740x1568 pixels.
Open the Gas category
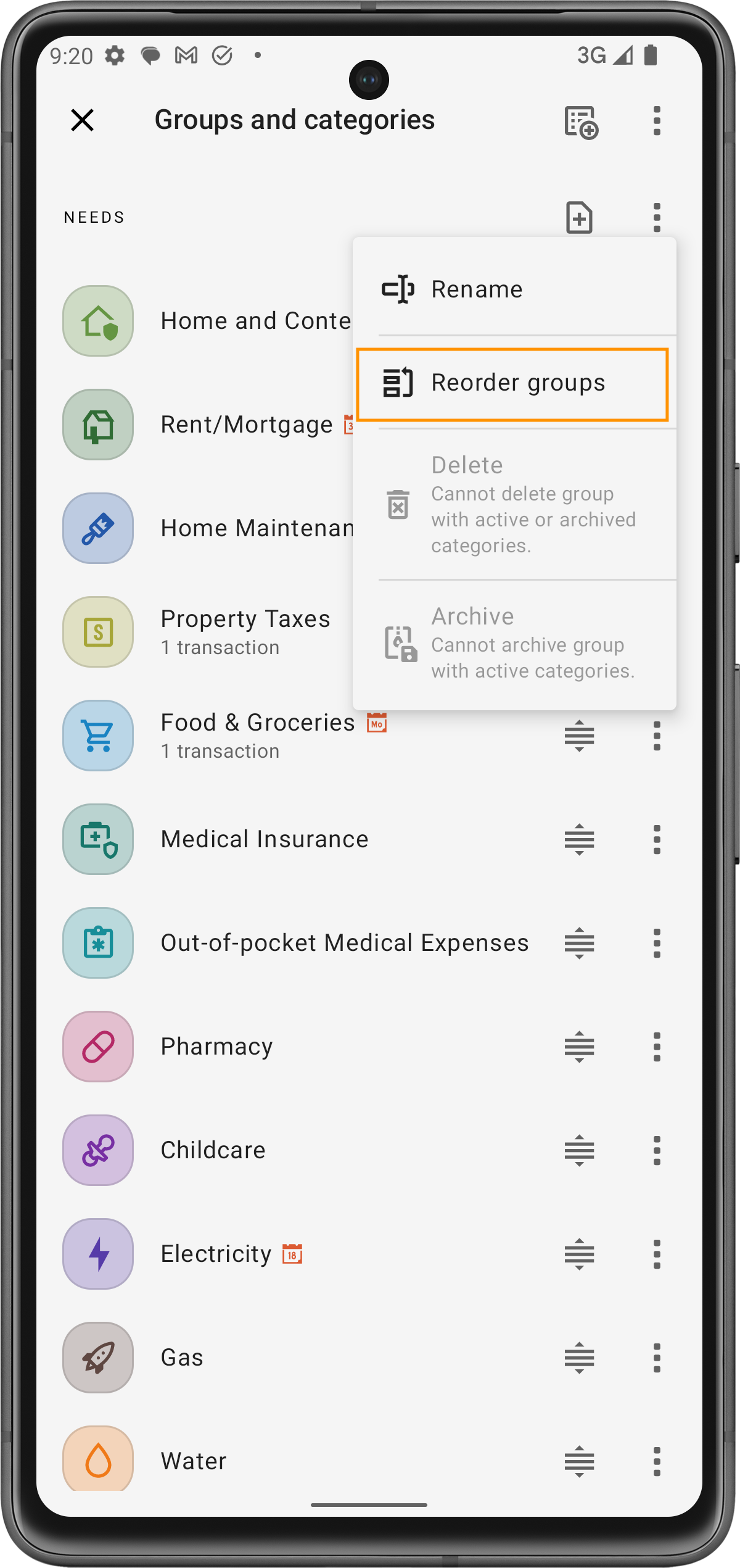pos(182,1358)
